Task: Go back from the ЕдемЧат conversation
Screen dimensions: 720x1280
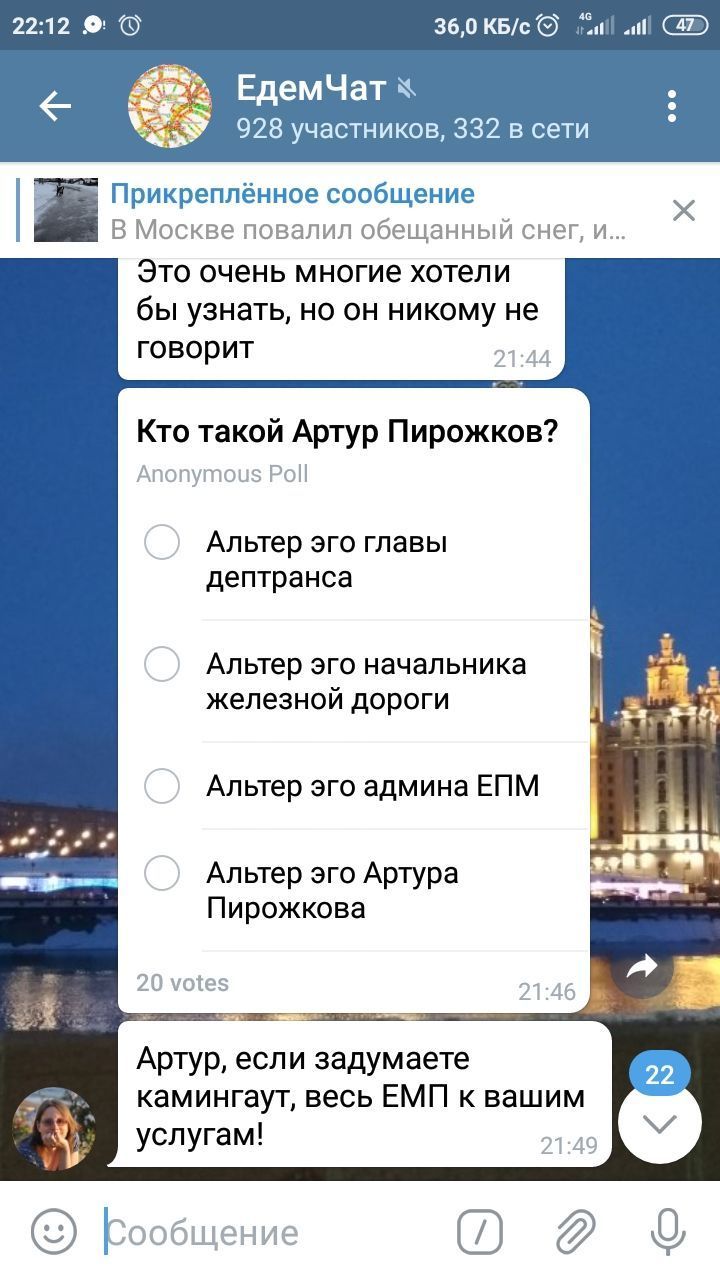Action: tap(55, 106)
